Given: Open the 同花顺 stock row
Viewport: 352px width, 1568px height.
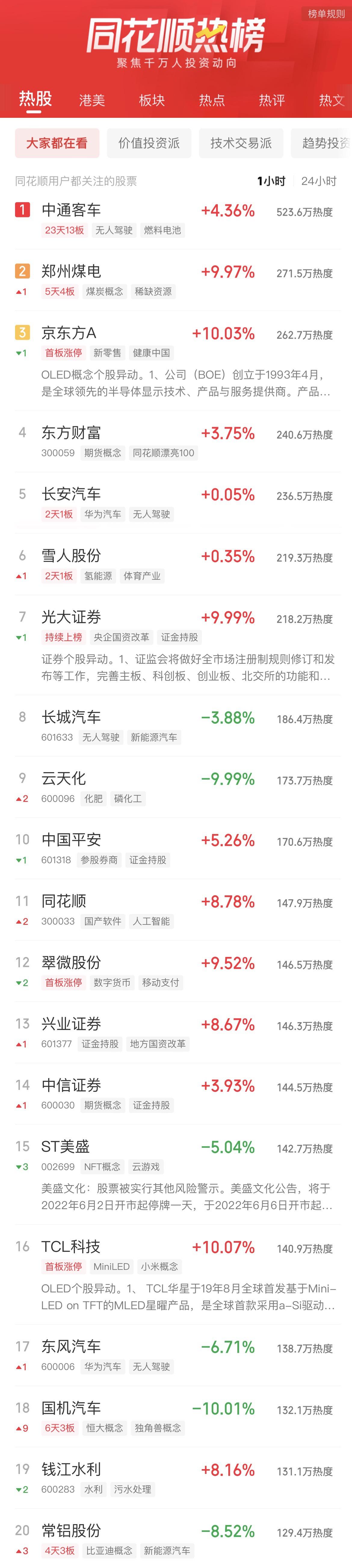Looking at the screenshot, I should (63, 901).
